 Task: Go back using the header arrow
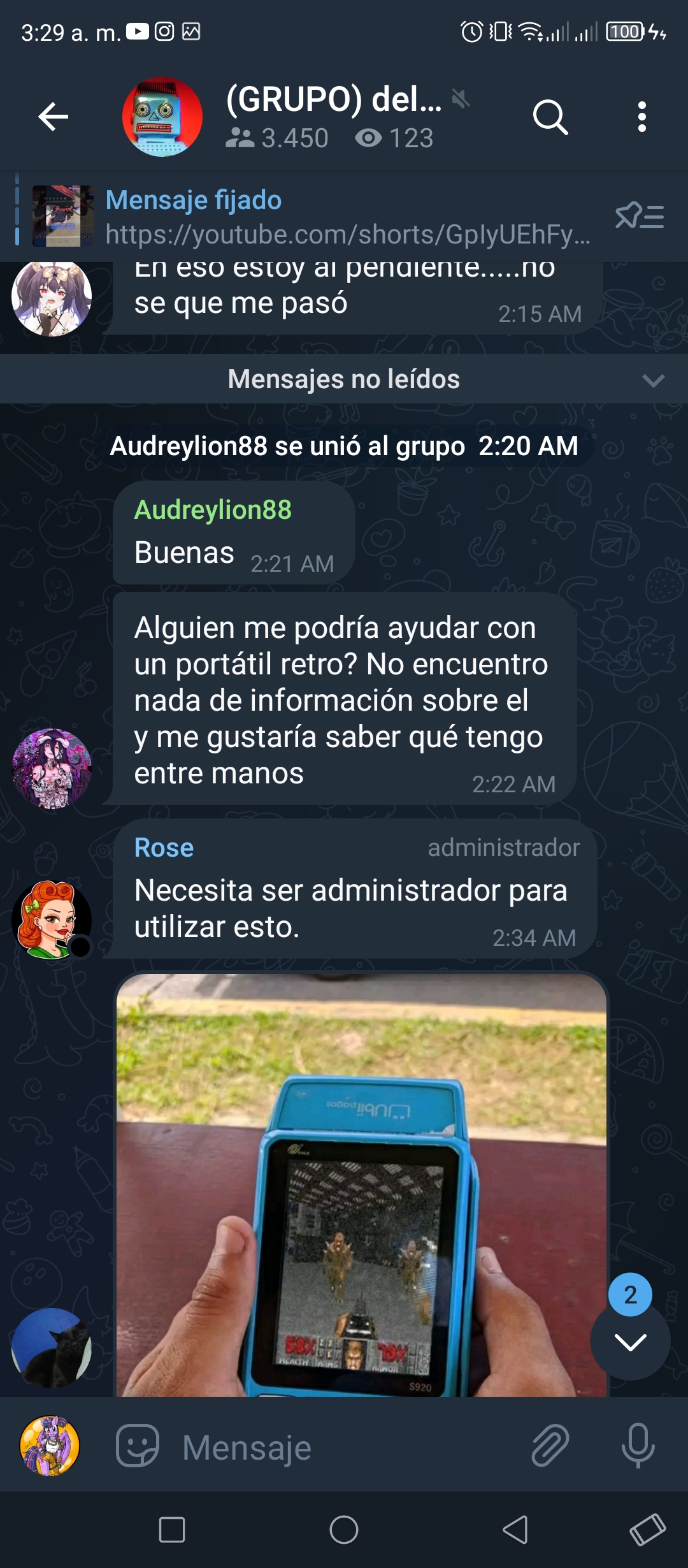click(x=54, y=117)
